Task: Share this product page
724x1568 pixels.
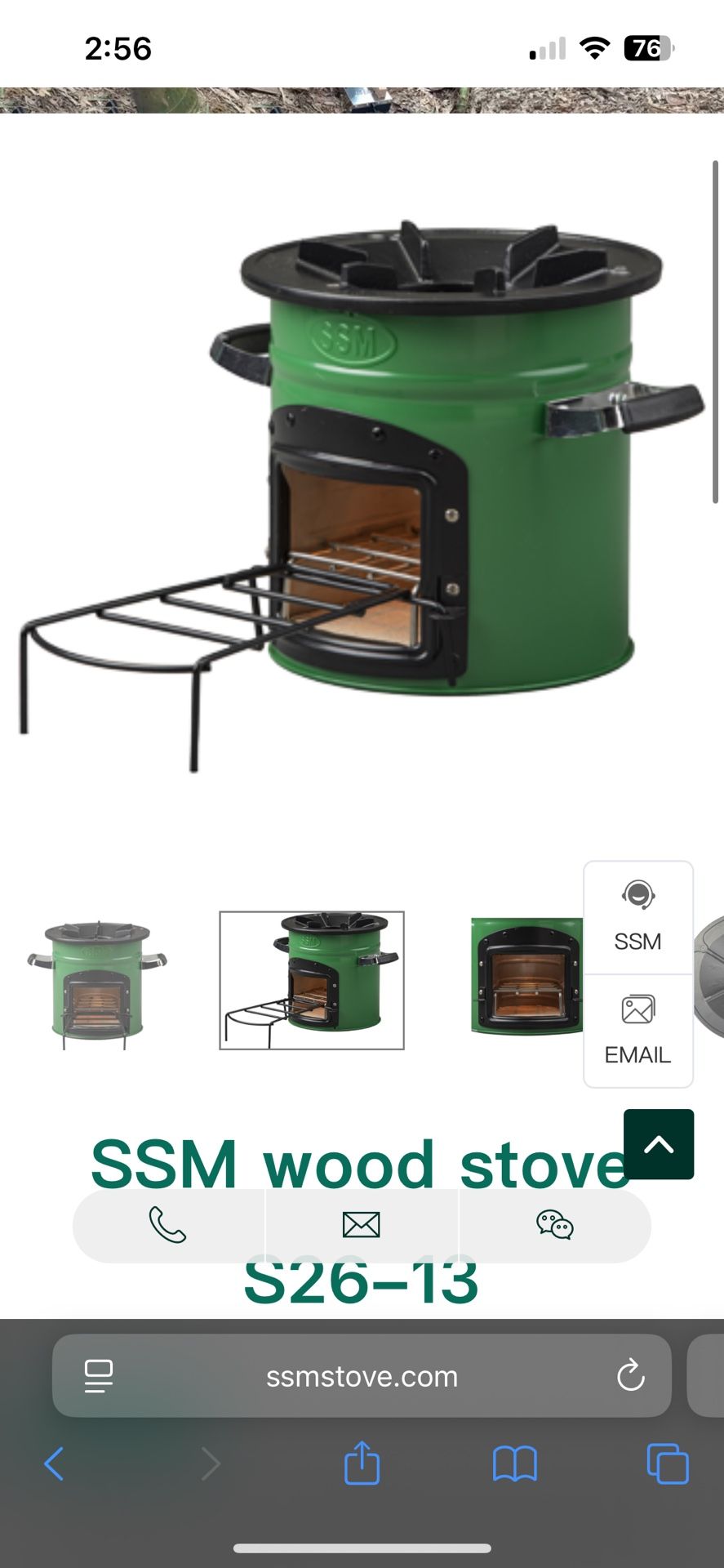Action: point(362,1463)
